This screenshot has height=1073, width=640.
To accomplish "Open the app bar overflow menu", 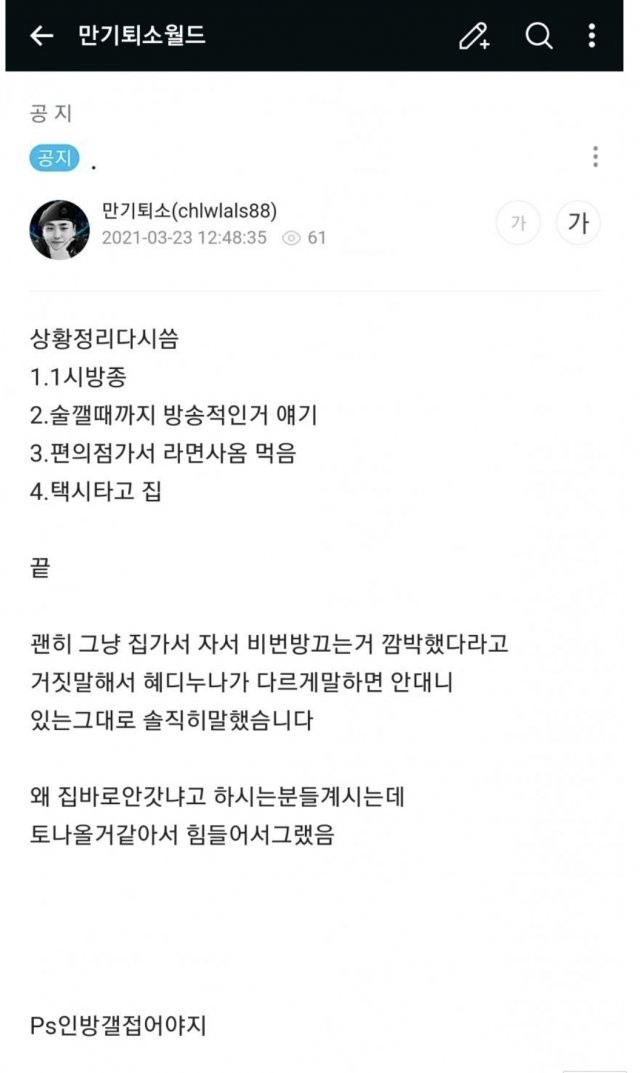I will click(593, 37).
